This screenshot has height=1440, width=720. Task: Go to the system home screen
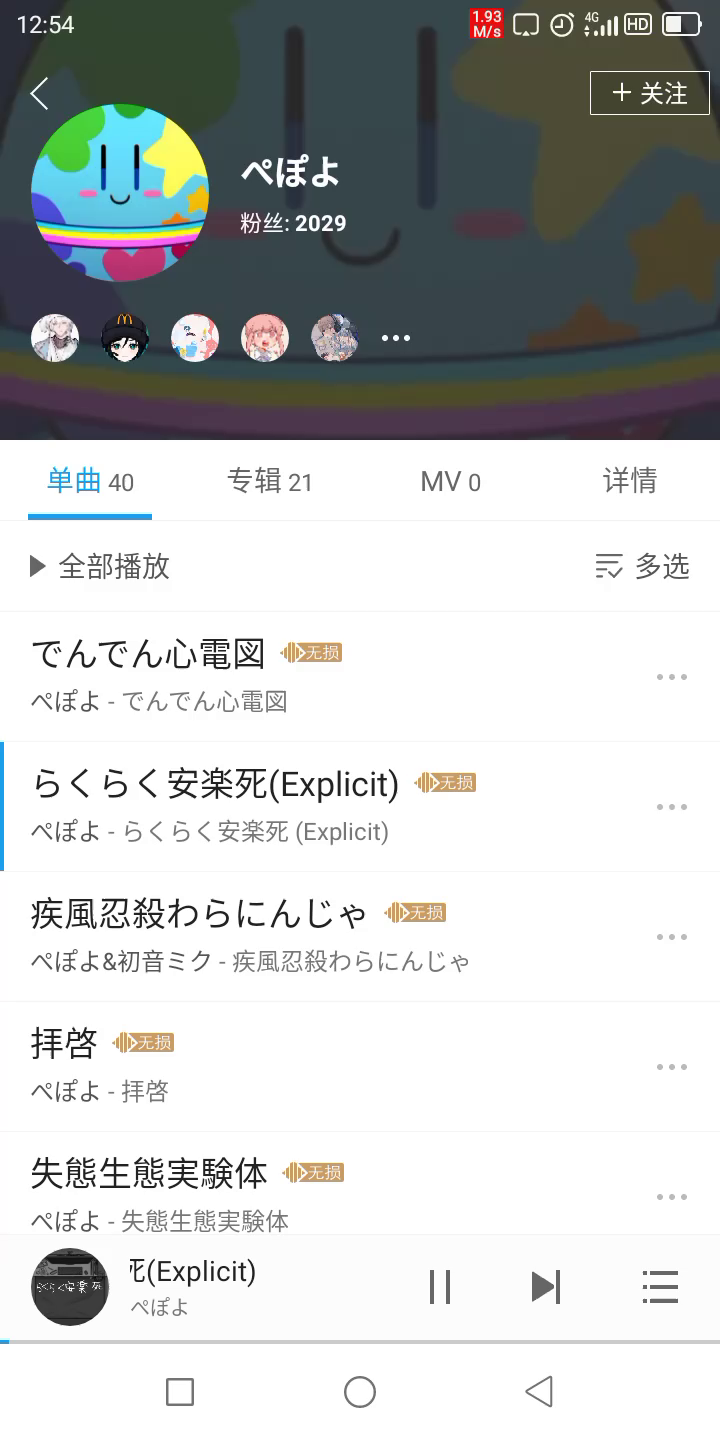pos(360,1391)
